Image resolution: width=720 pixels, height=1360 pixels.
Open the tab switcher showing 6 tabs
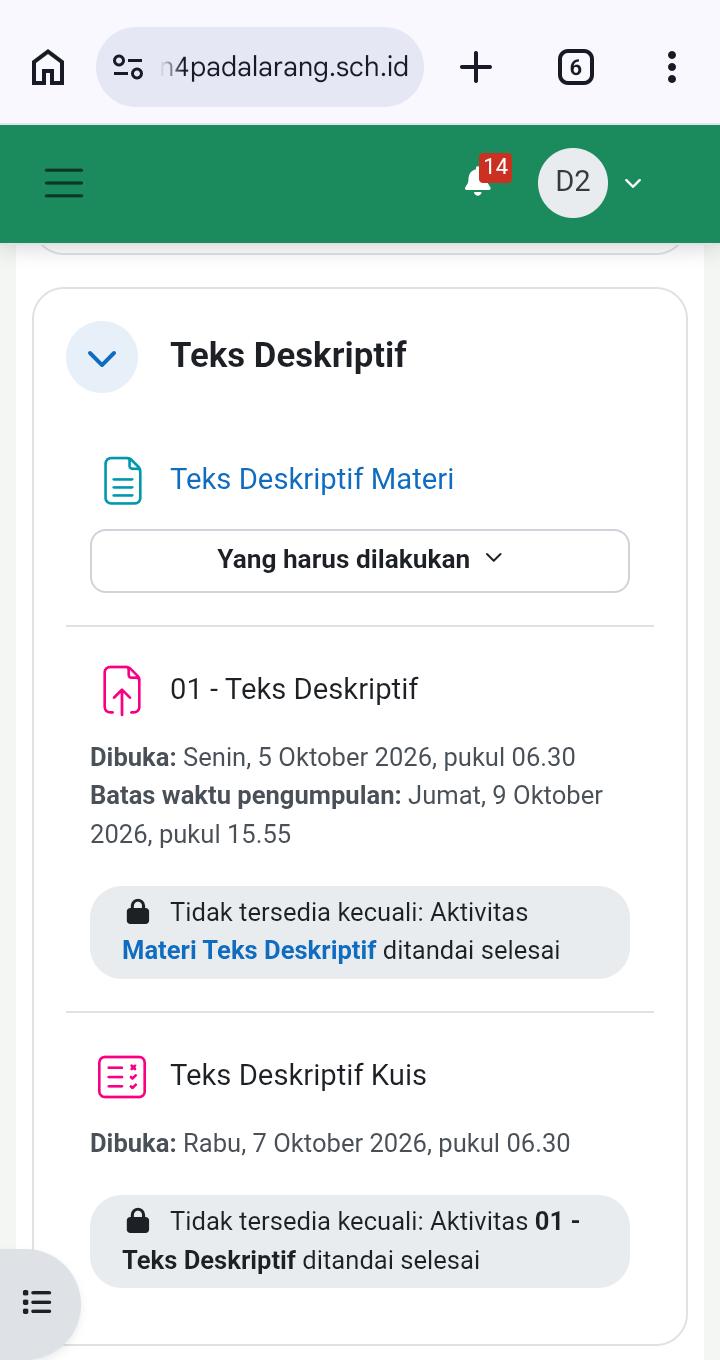(575, 67)
